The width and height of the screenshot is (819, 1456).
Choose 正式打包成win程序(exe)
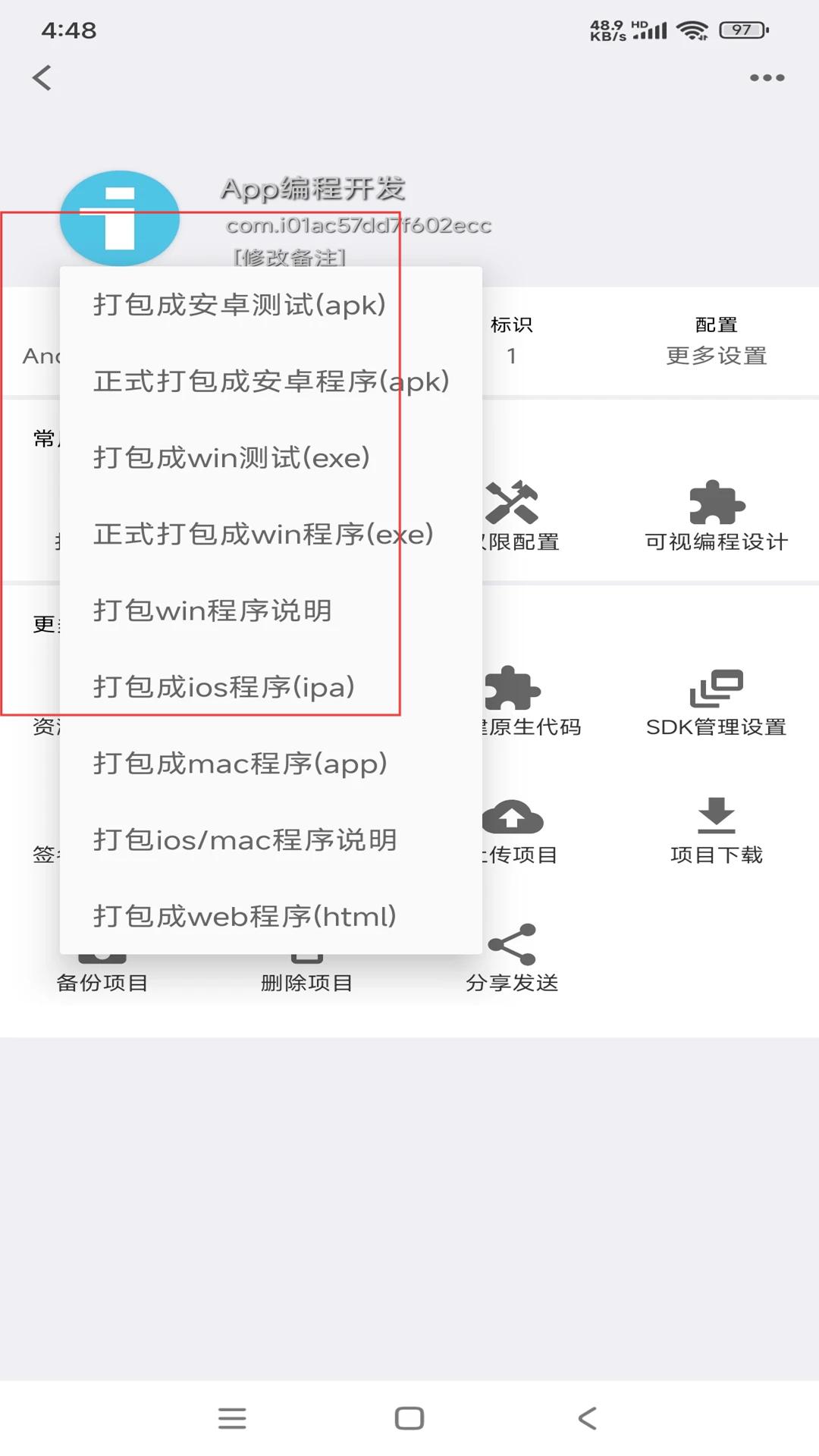[x=271, y=534]
